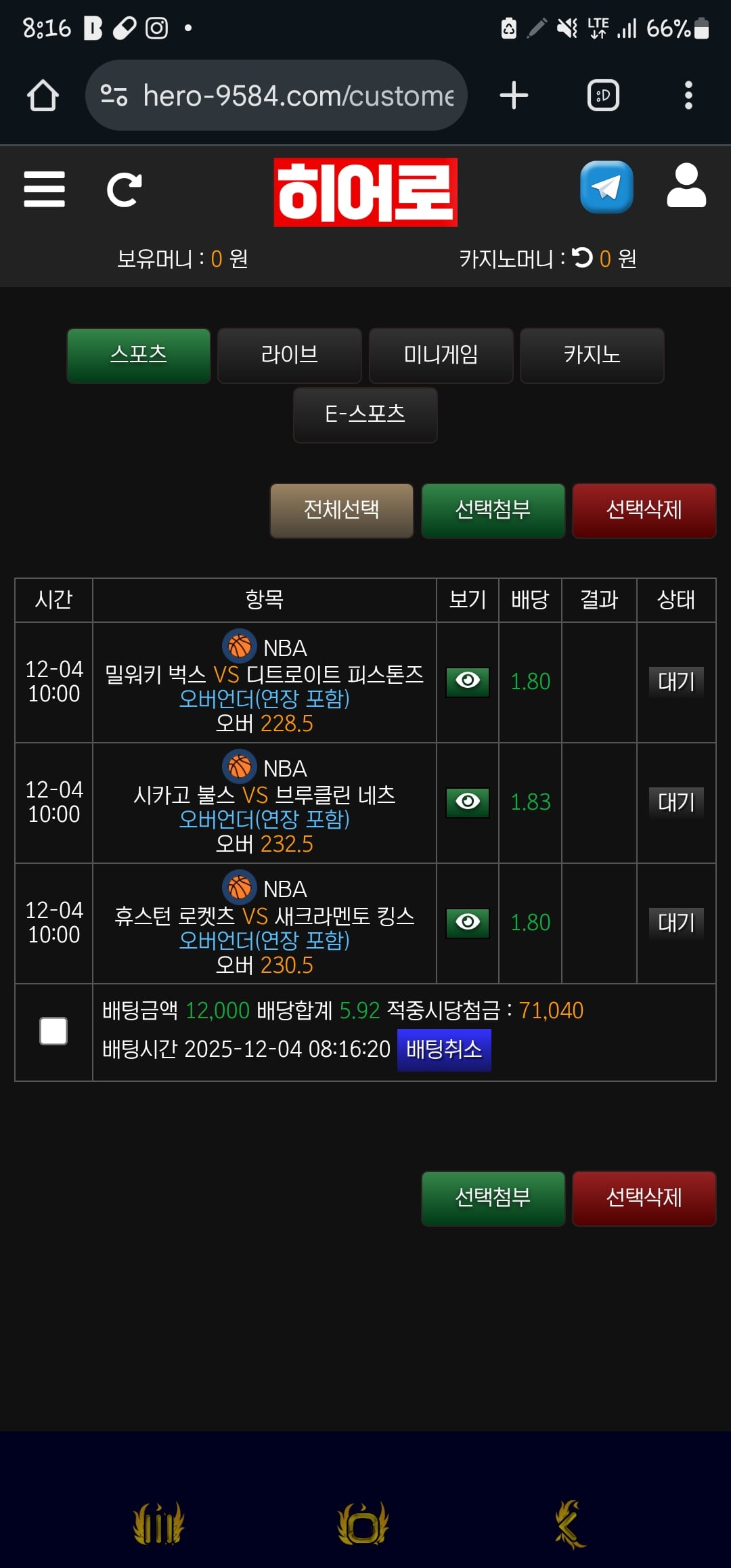Switch to the 미니게임 tab
The height and width of the screenshot is (1568, 731).
coord(441,355)
